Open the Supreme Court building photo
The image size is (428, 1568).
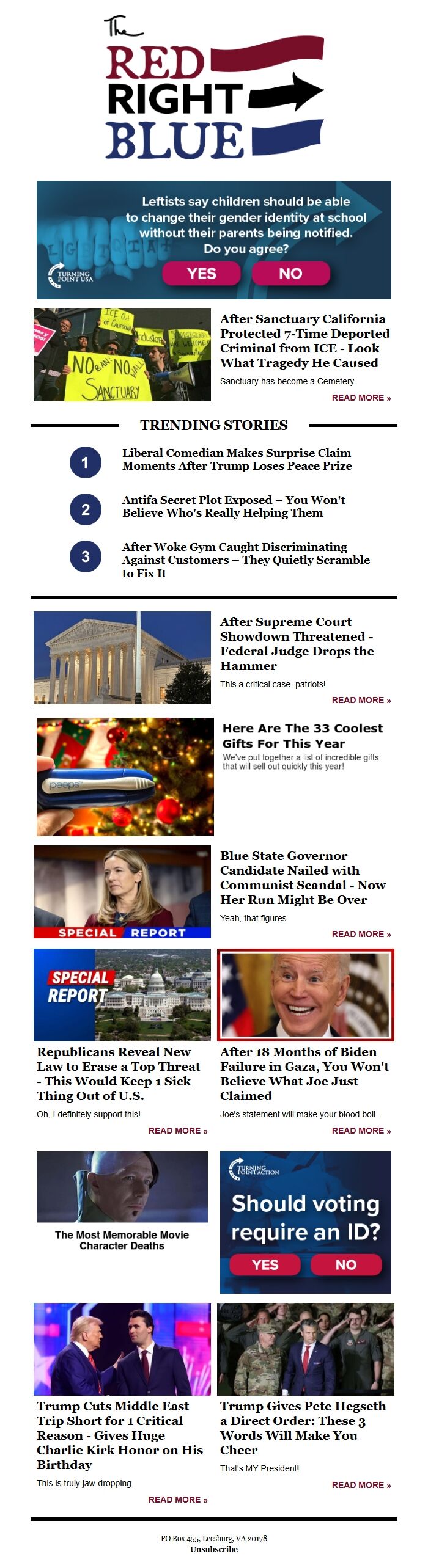pos(122,658)
